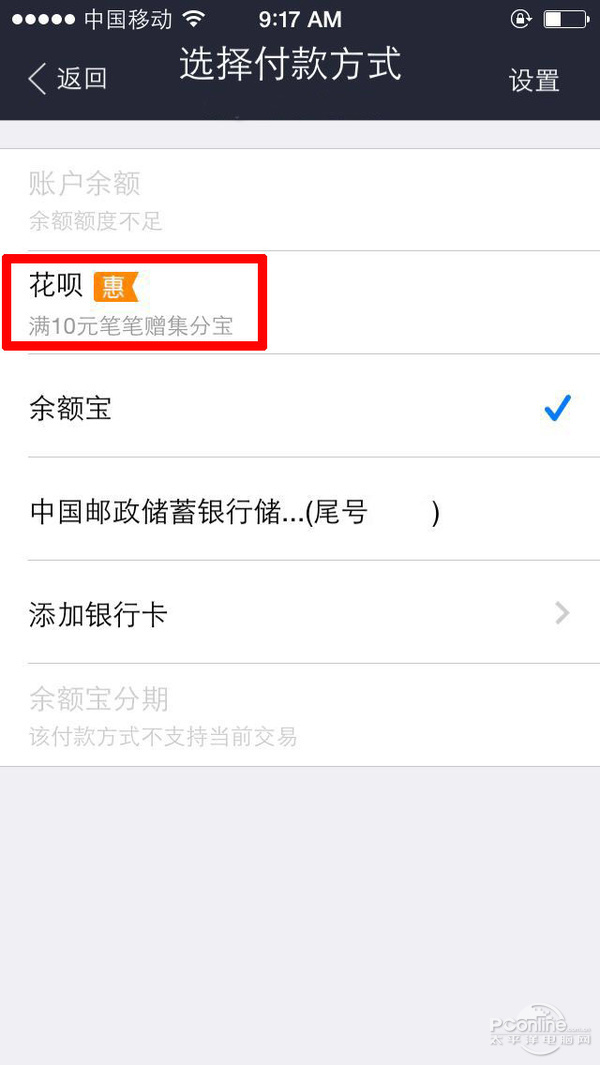This screenshot has width=600, height=1065.
Task: Open 添加银行卡 to add a card
Action: (x=300, y=614)
